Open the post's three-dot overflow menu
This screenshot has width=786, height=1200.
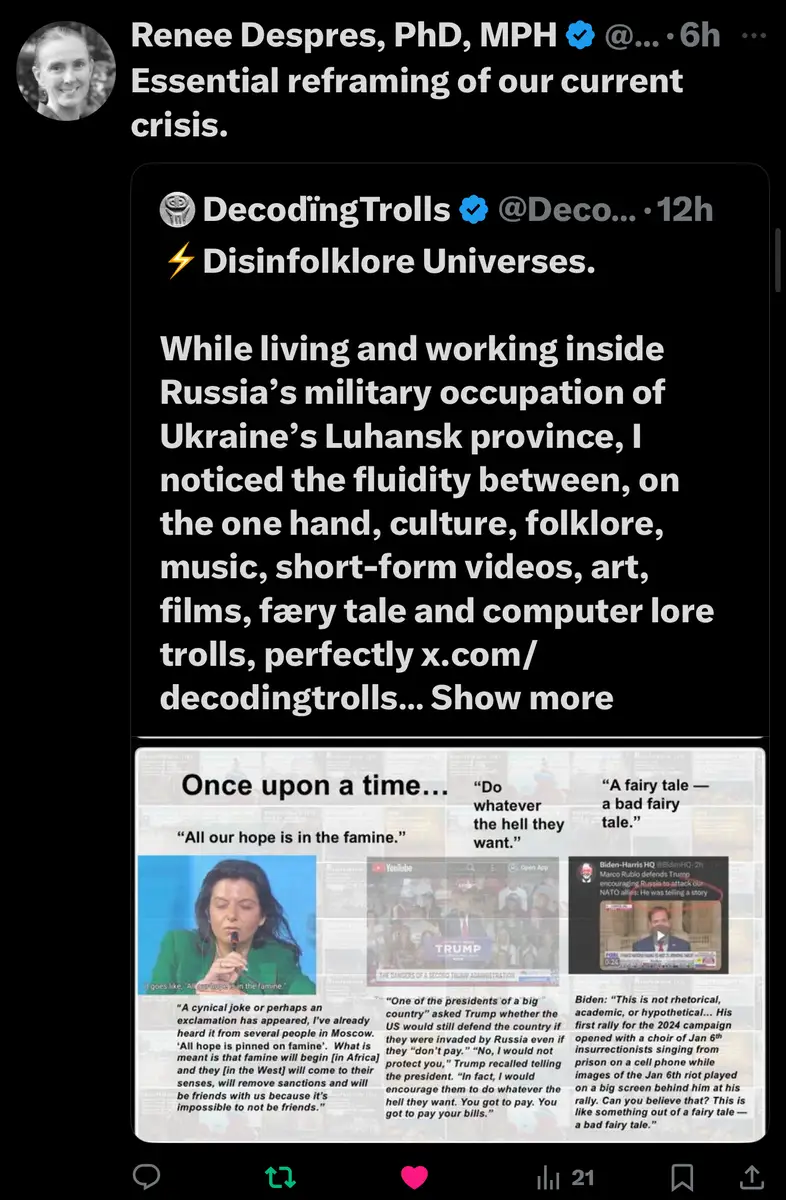click(752, 35)
